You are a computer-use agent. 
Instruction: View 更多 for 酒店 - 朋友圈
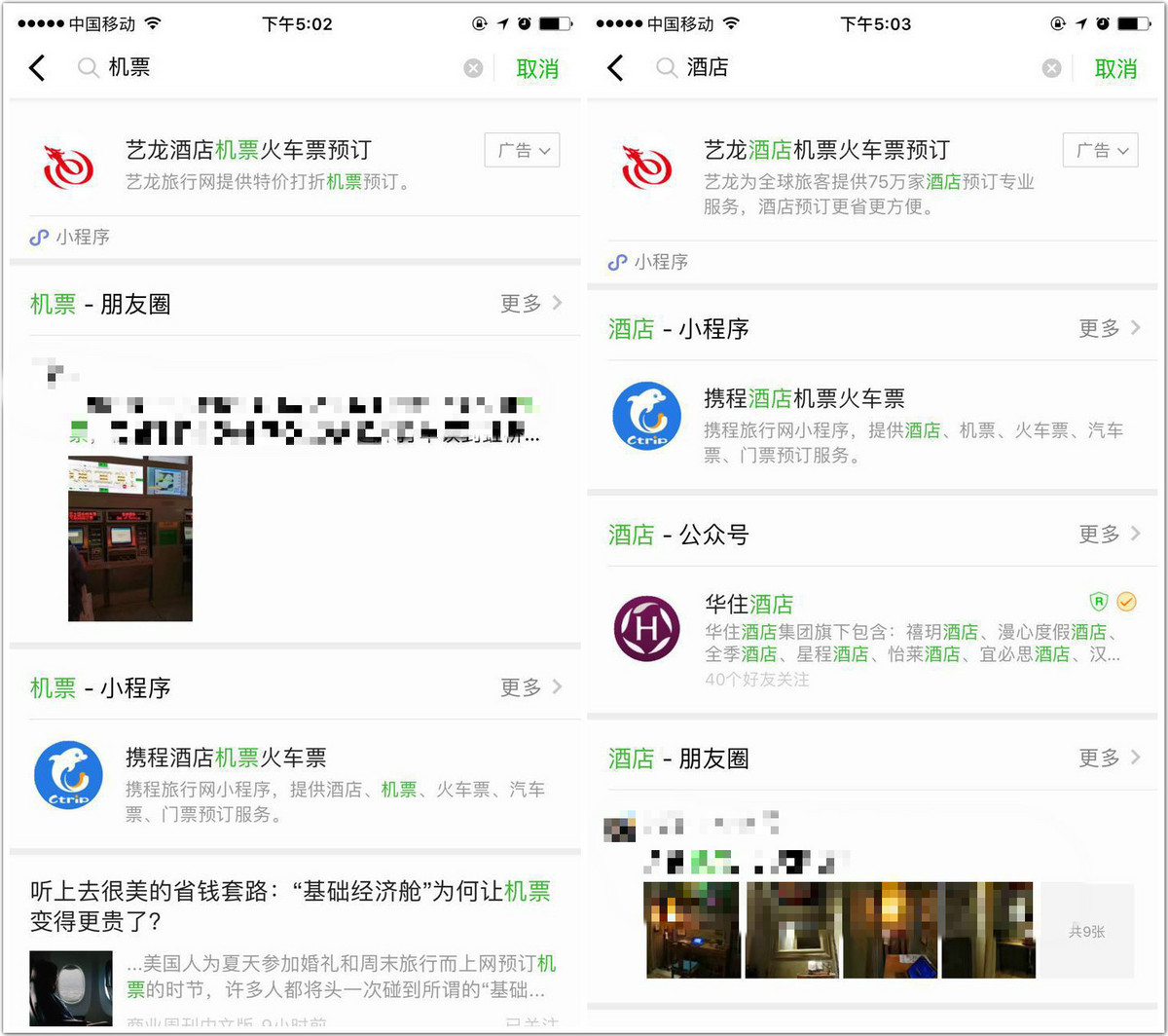(x=1110, y=758)
